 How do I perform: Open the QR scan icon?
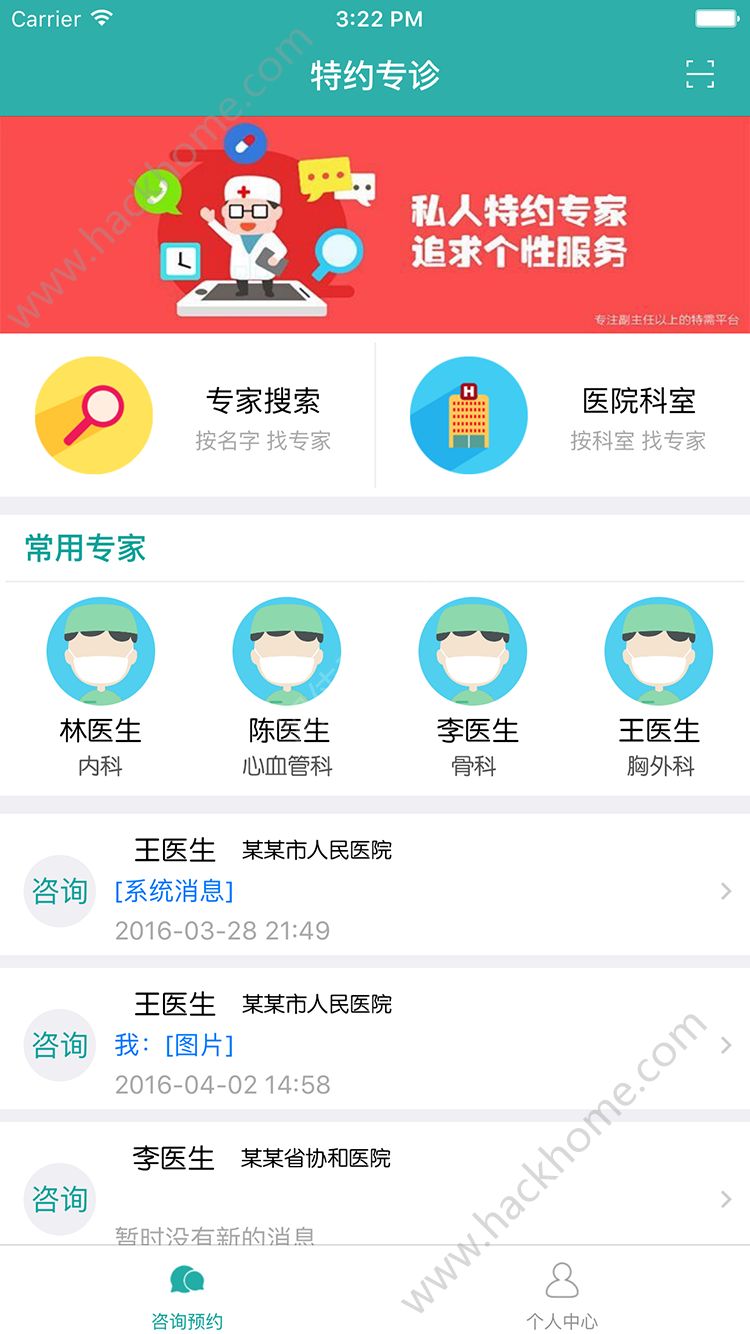[x=700, y=75]
